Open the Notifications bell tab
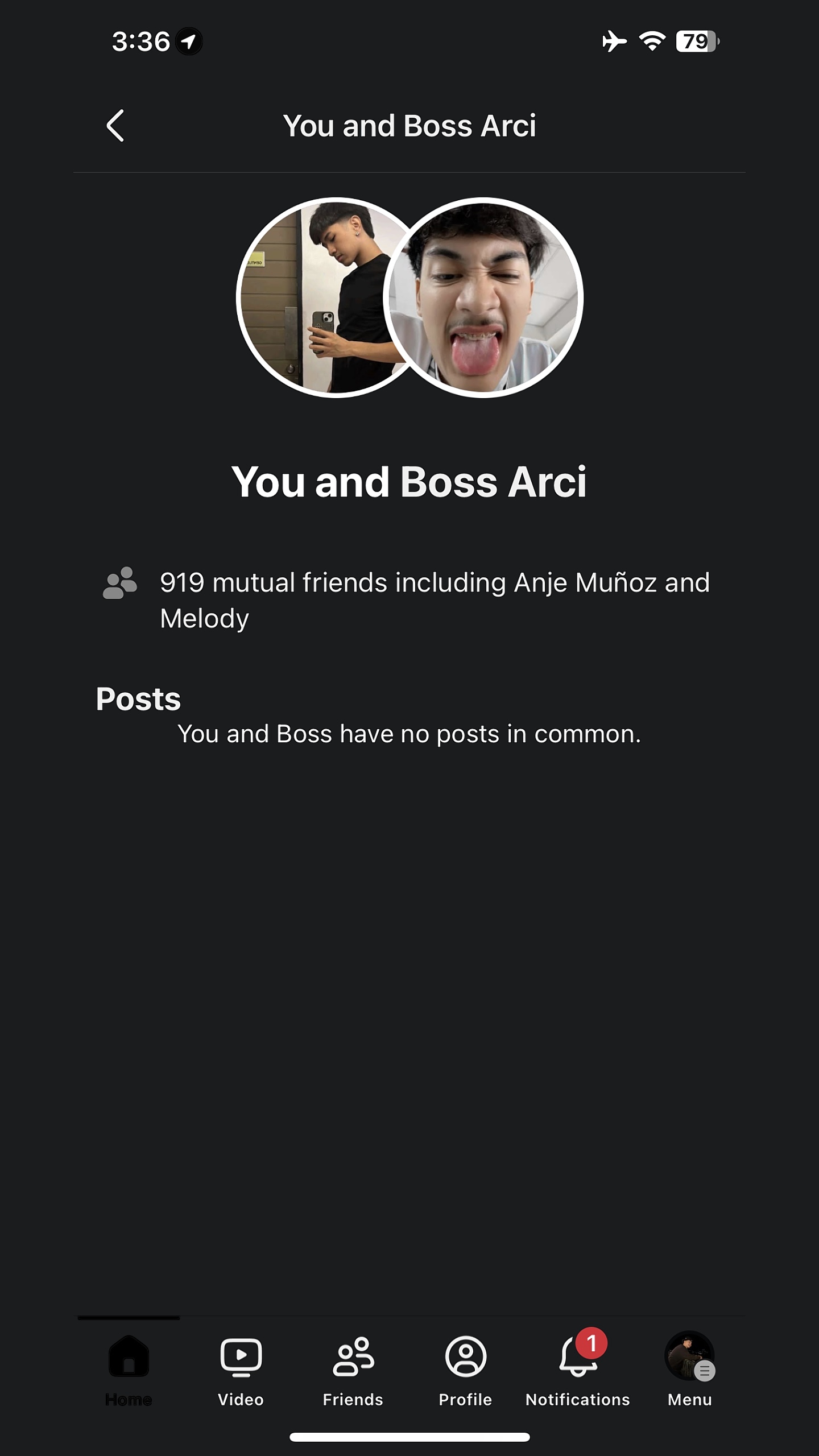 [577, 1371]
